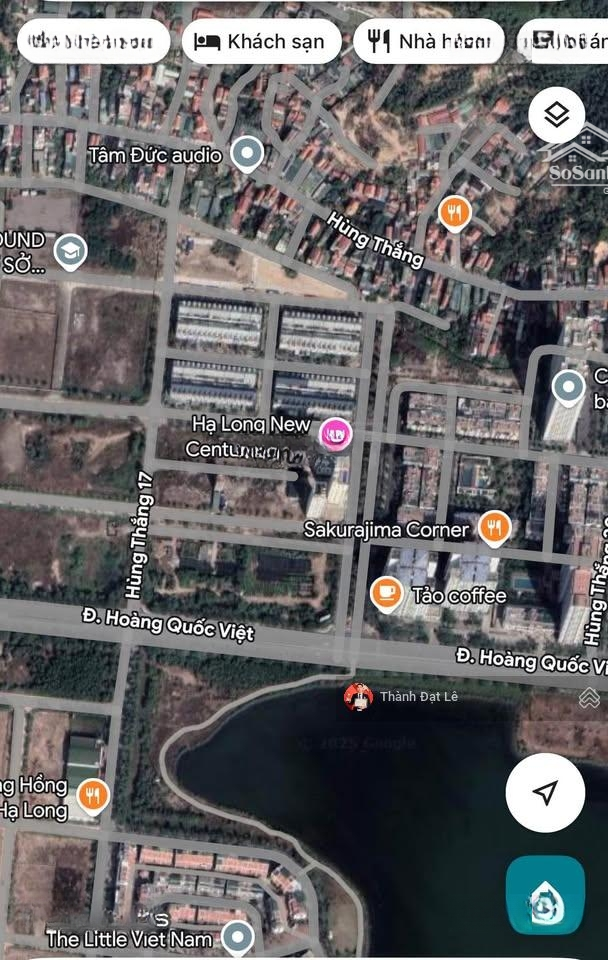View the Tảo coffee place marker
This screenshot has width=608, height=960.
pos(387,593)
